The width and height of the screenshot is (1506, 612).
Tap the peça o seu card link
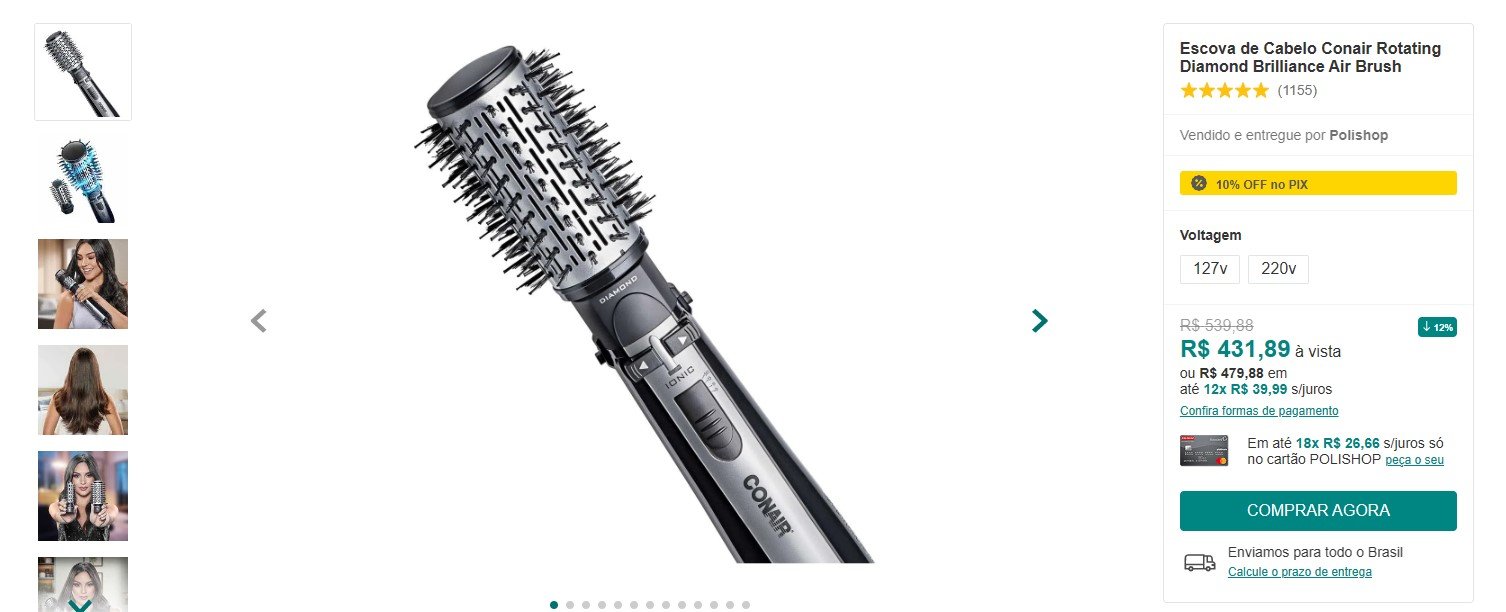tap(1414, 460)
